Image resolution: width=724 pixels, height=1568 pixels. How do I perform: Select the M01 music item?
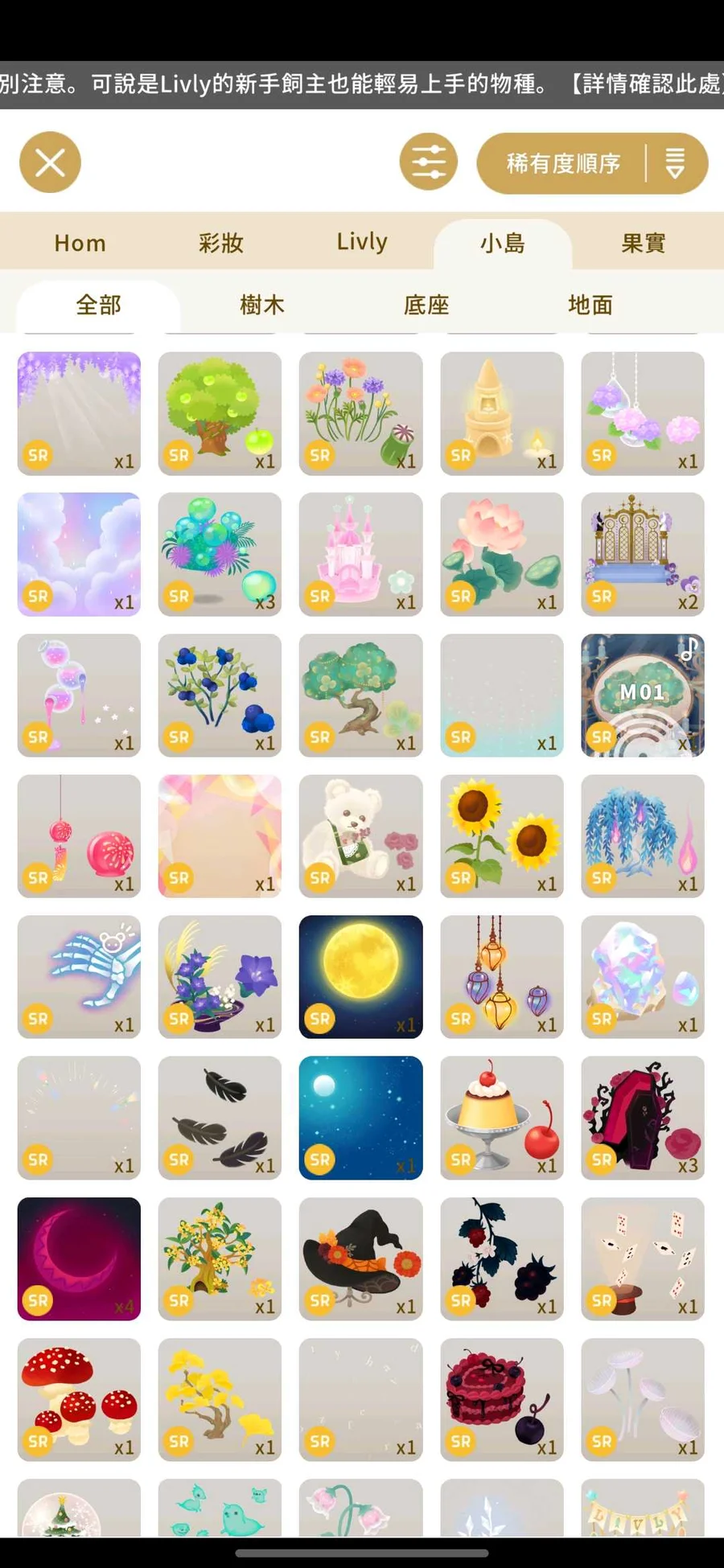(x=642, y=695)
